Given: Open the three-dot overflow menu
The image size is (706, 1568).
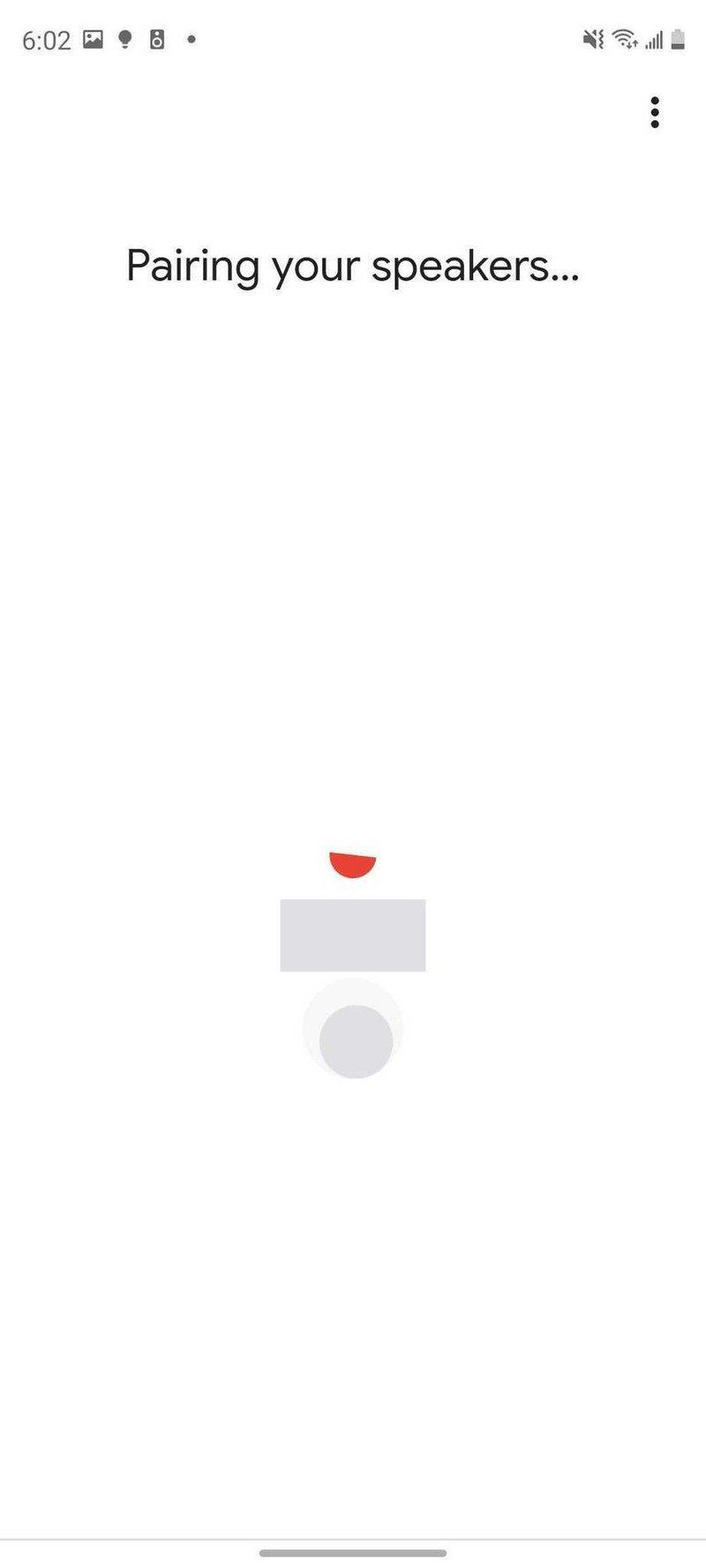Looking at the screenshot, I should [654, 113].
